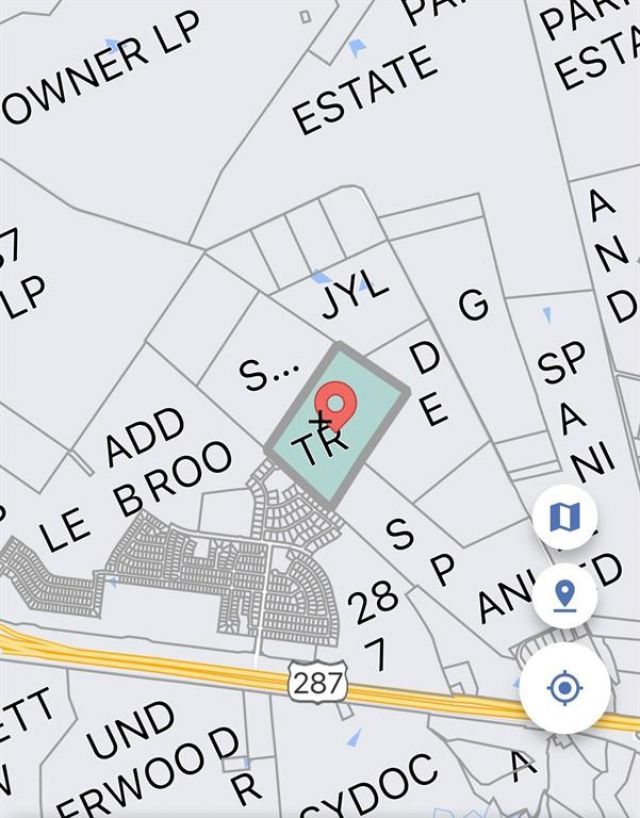Open the map layers button
The height and width of the screenshot is (818, 640).
tap(566, 516)
